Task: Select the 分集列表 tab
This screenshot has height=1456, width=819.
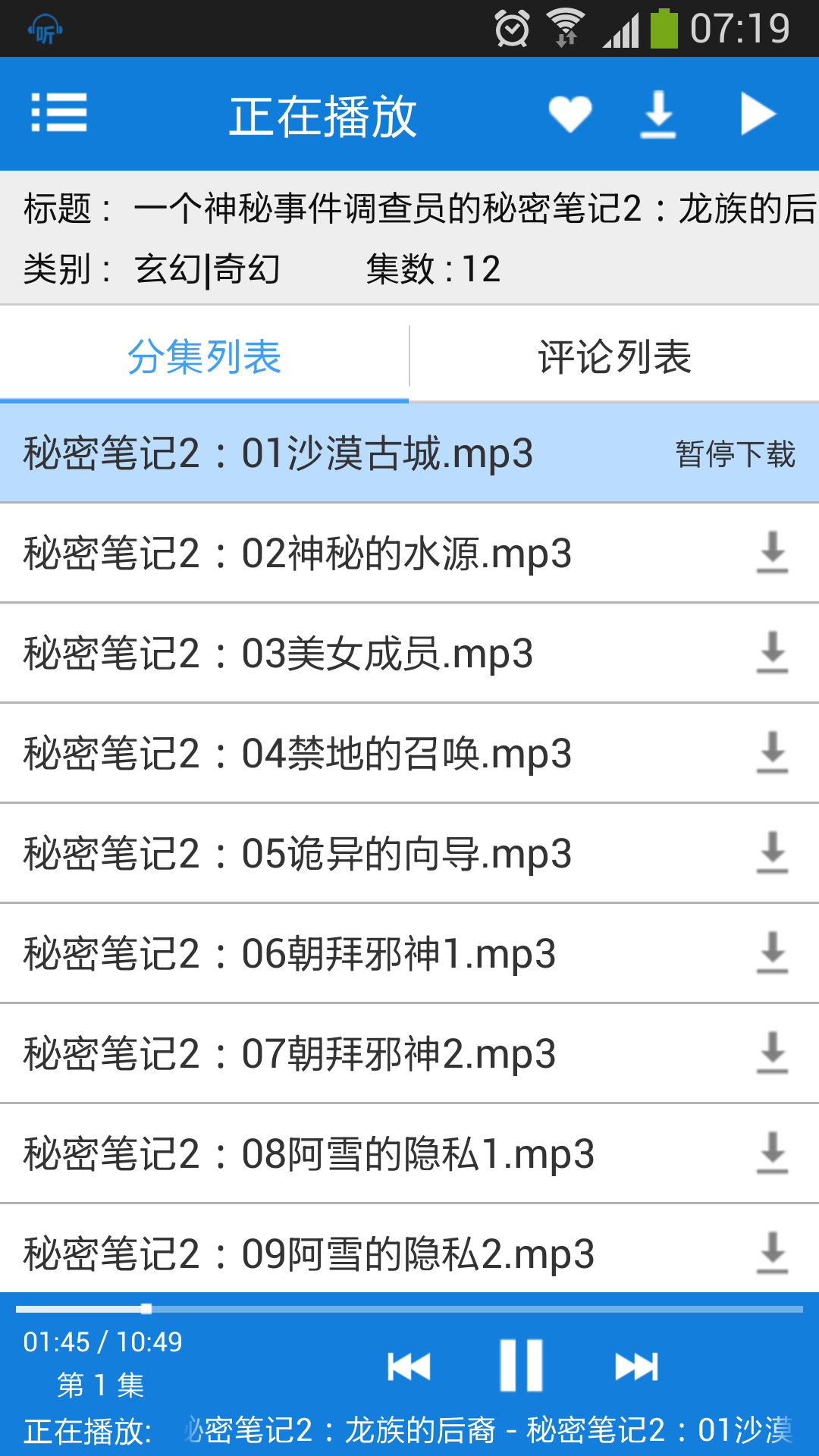Action: pos(204,356)
